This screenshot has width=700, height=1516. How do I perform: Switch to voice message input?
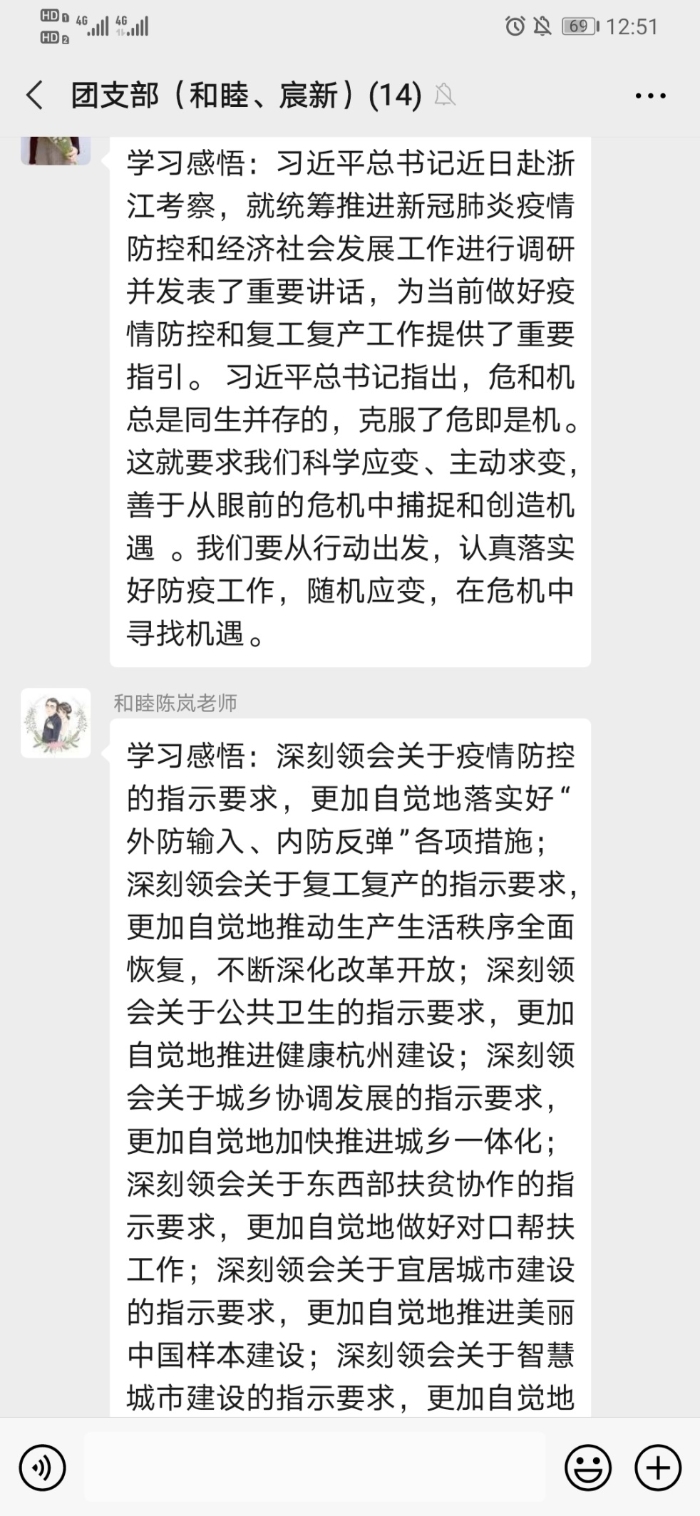point(42,1467)
